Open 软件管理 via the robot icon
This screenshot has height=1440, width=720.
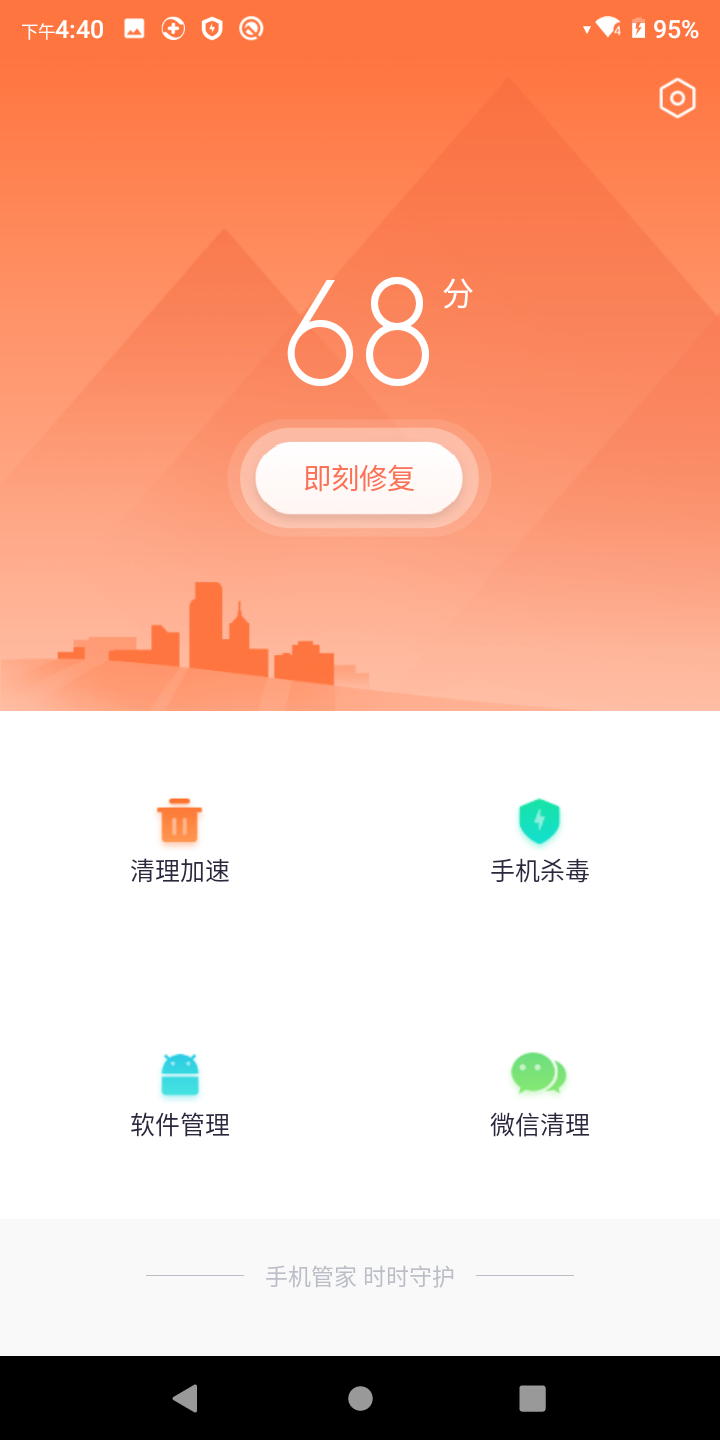coord(179,1075)
